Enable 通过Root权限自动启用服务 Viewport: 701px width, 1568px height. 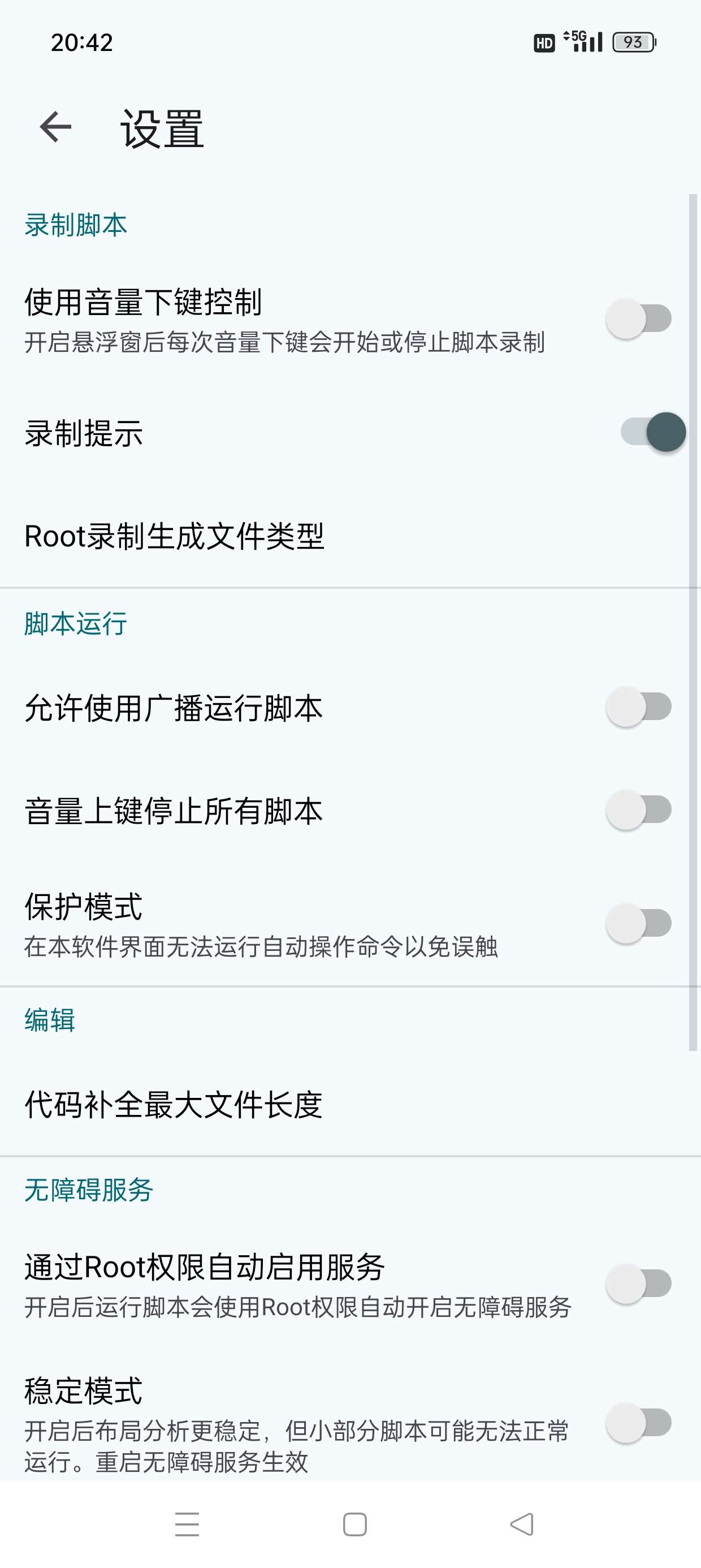coord(638,1283)
